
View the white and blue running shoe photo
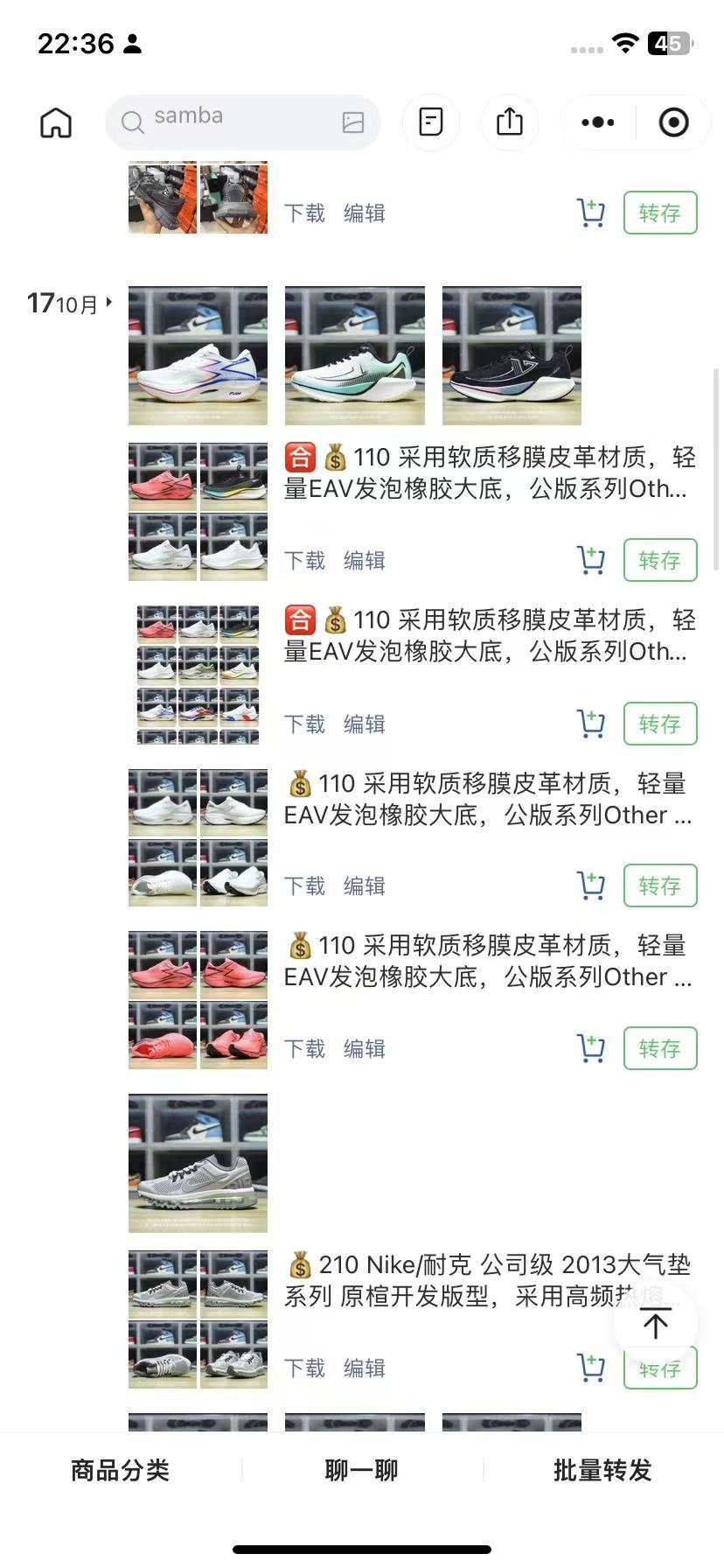point(198,355)
